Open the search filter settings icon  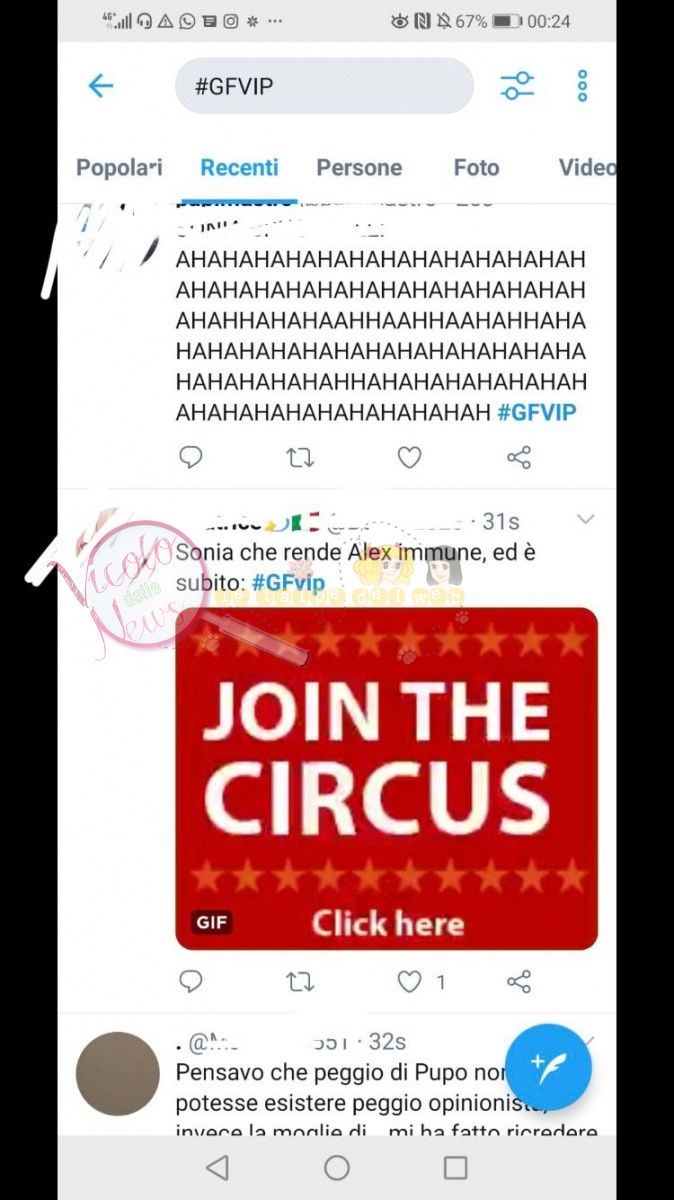point(517,86)
